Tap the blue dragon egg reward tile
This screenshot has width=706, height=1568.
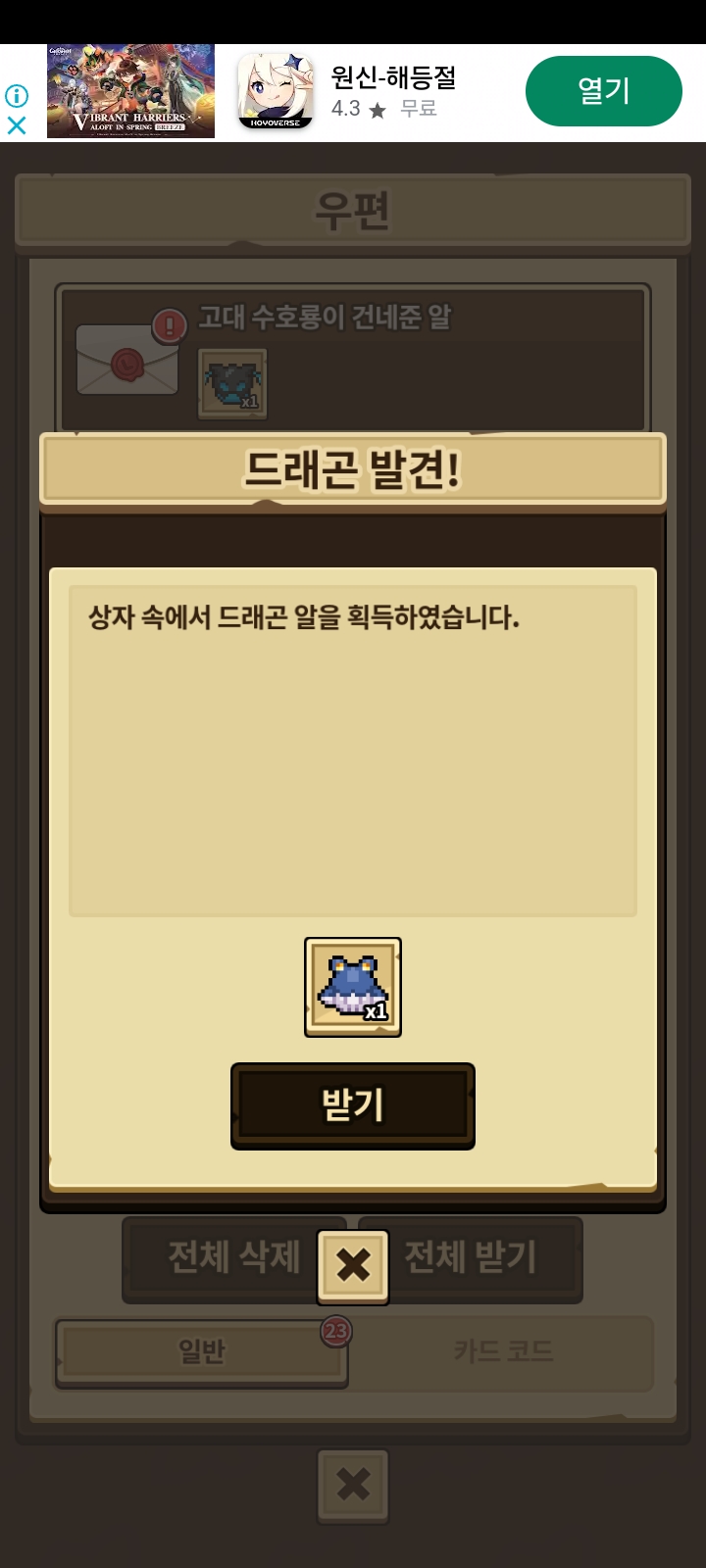[353, 987]
